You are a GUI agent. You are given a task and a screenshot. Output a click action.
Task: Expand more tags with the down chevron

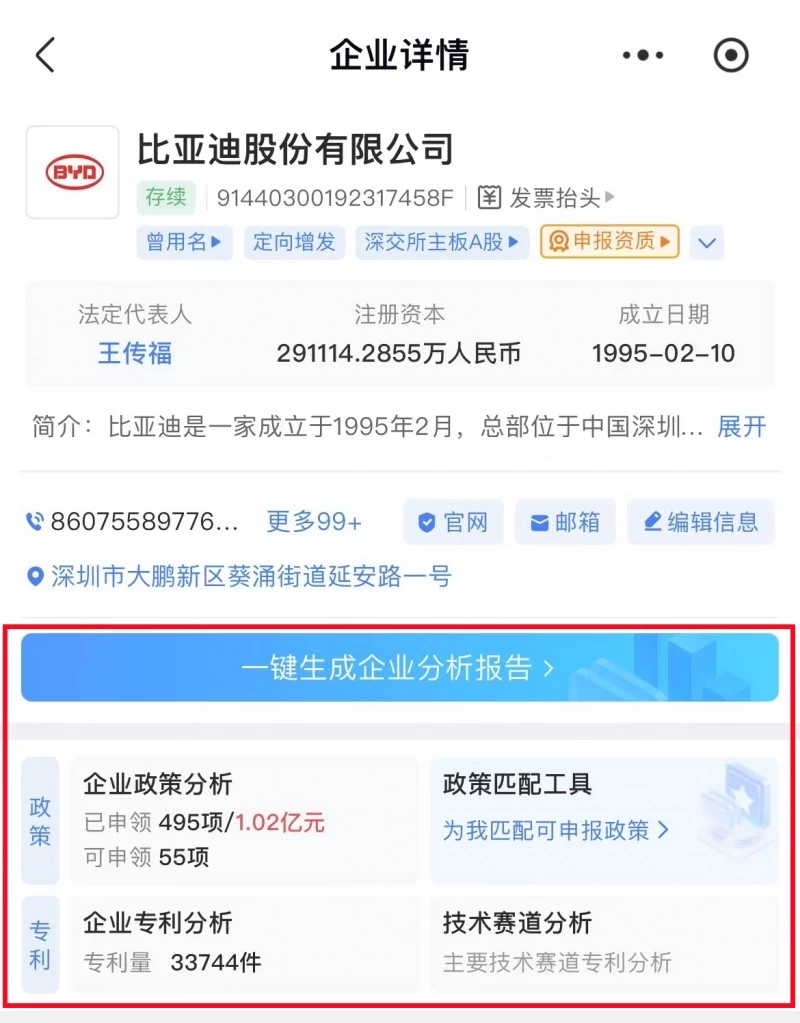click(x=707, y=243)
